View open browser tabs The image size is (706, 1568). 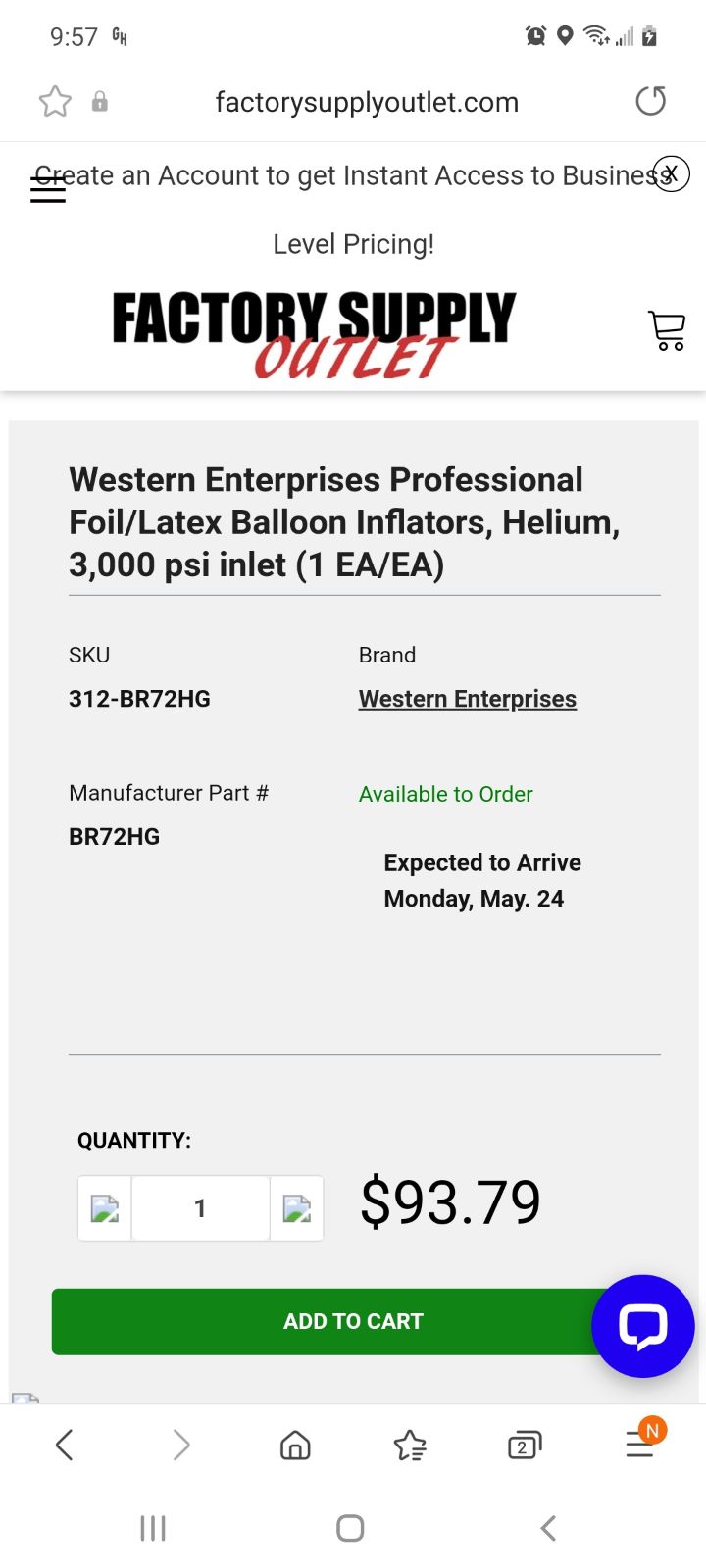[525, 1445]
